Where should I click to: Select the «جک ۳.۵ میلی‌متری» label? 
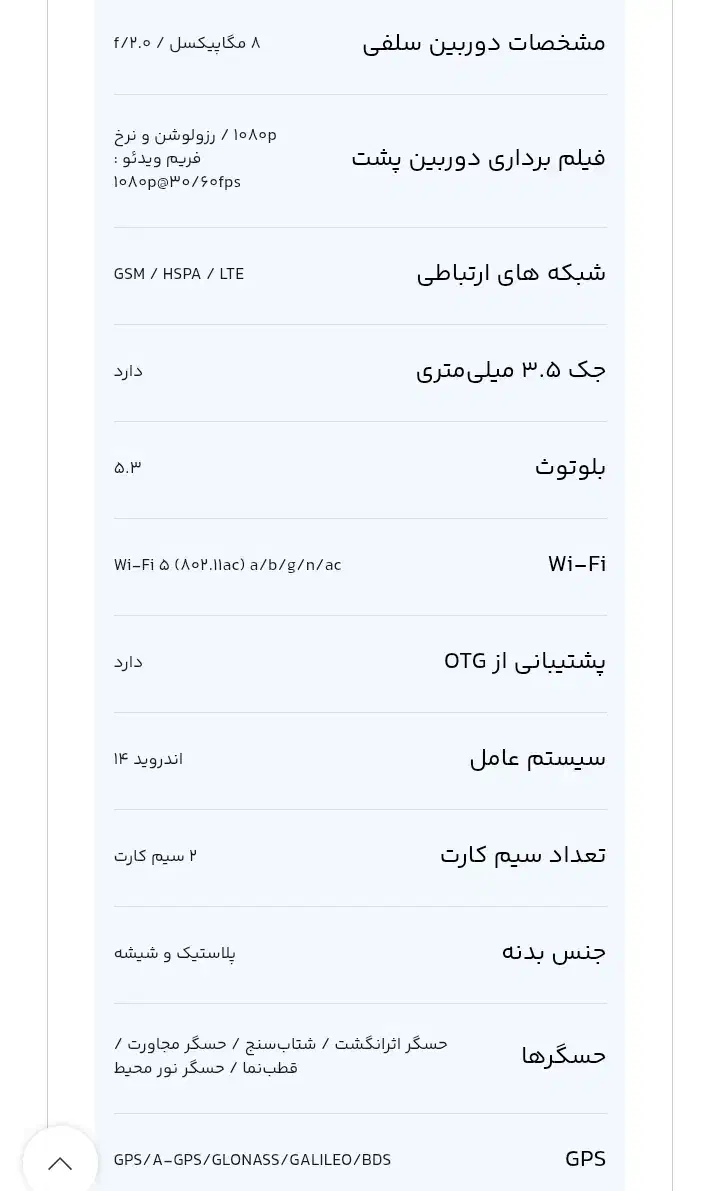tap(510, 369)
